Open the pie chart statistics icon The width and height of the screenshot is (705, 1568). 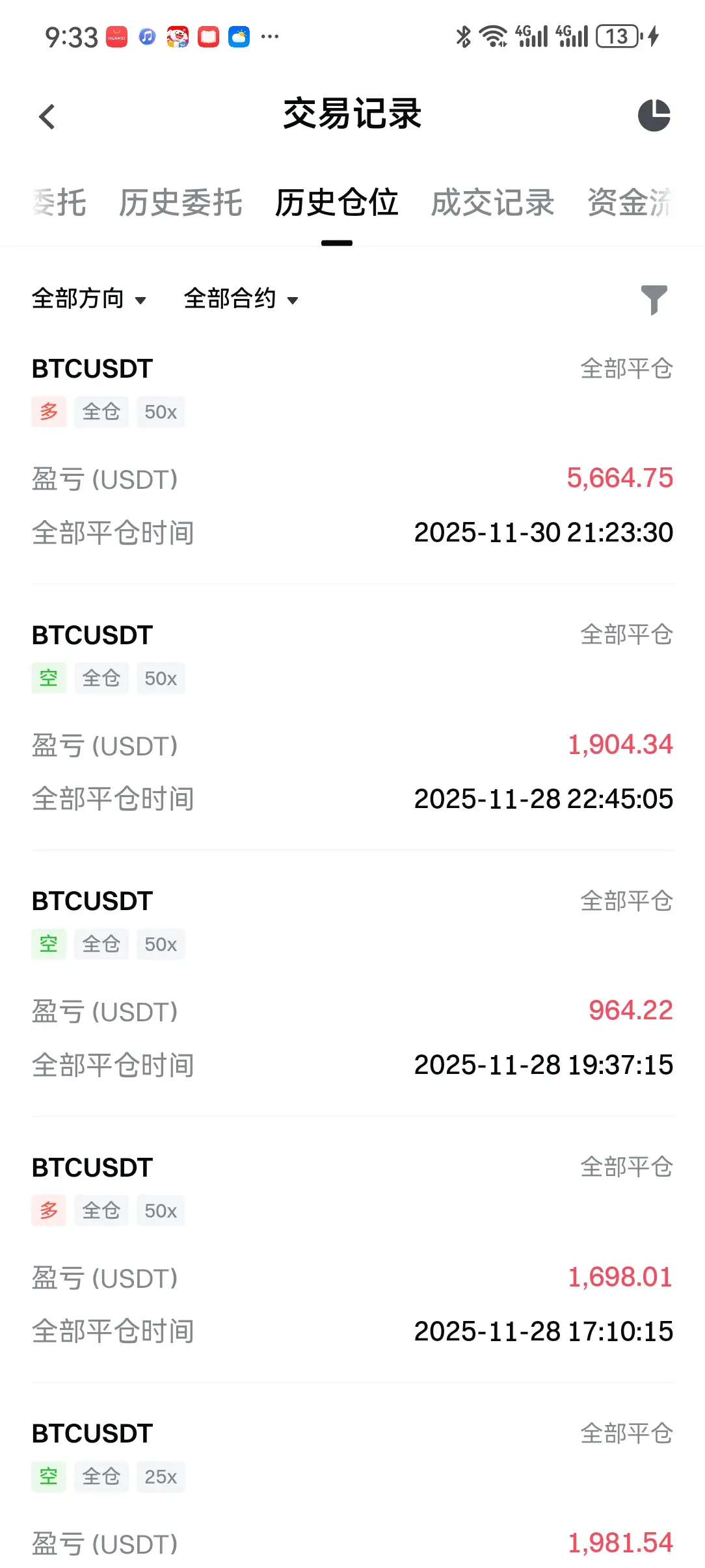coord(654,116)
